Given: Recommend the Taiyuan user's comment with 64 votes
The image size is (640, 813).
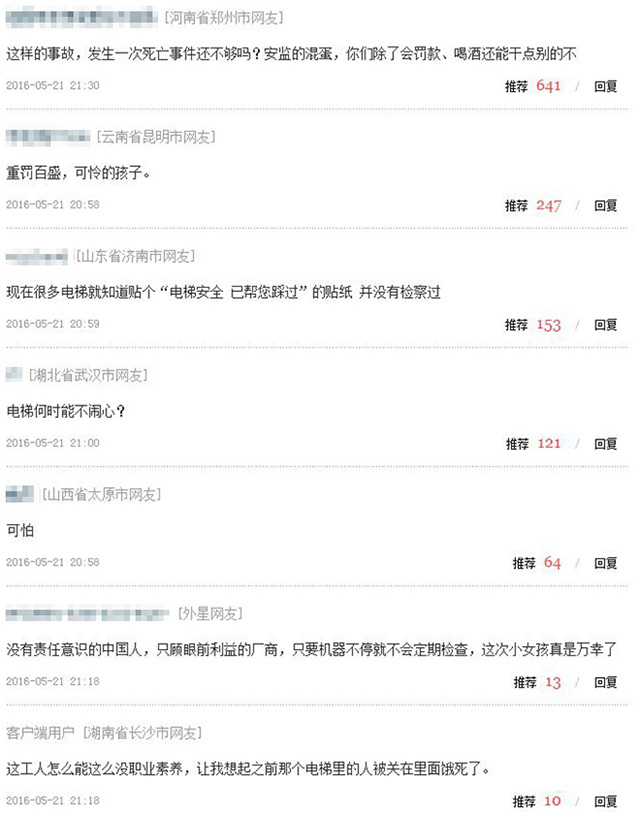Looking at the screenshot, I should 524,563.
